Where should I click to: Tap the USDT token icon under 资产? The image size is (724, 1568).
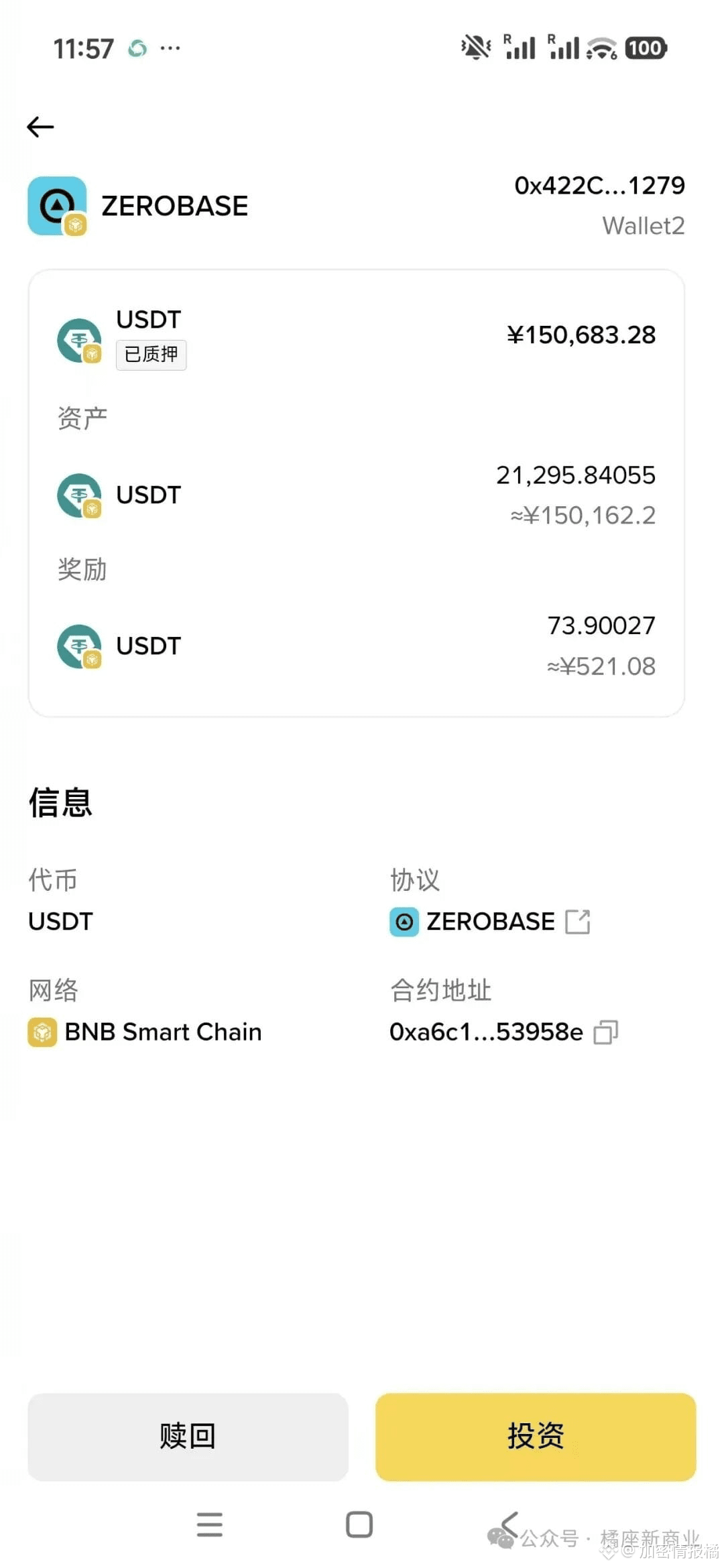pyautogui.click(x=80, y=496)
